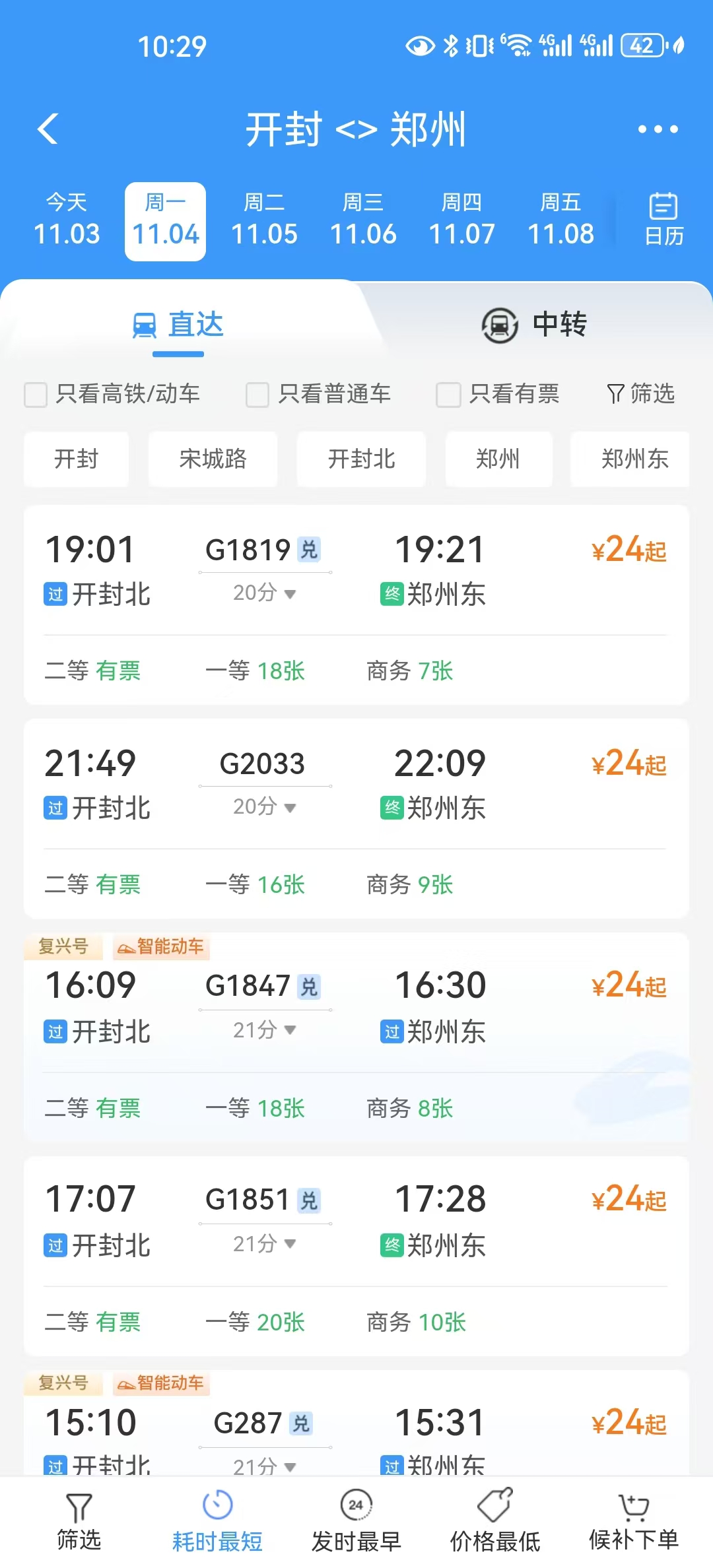713x1568 pixels.
Task: Filter by 郑州东 station chip
Action: pos(632,459)
